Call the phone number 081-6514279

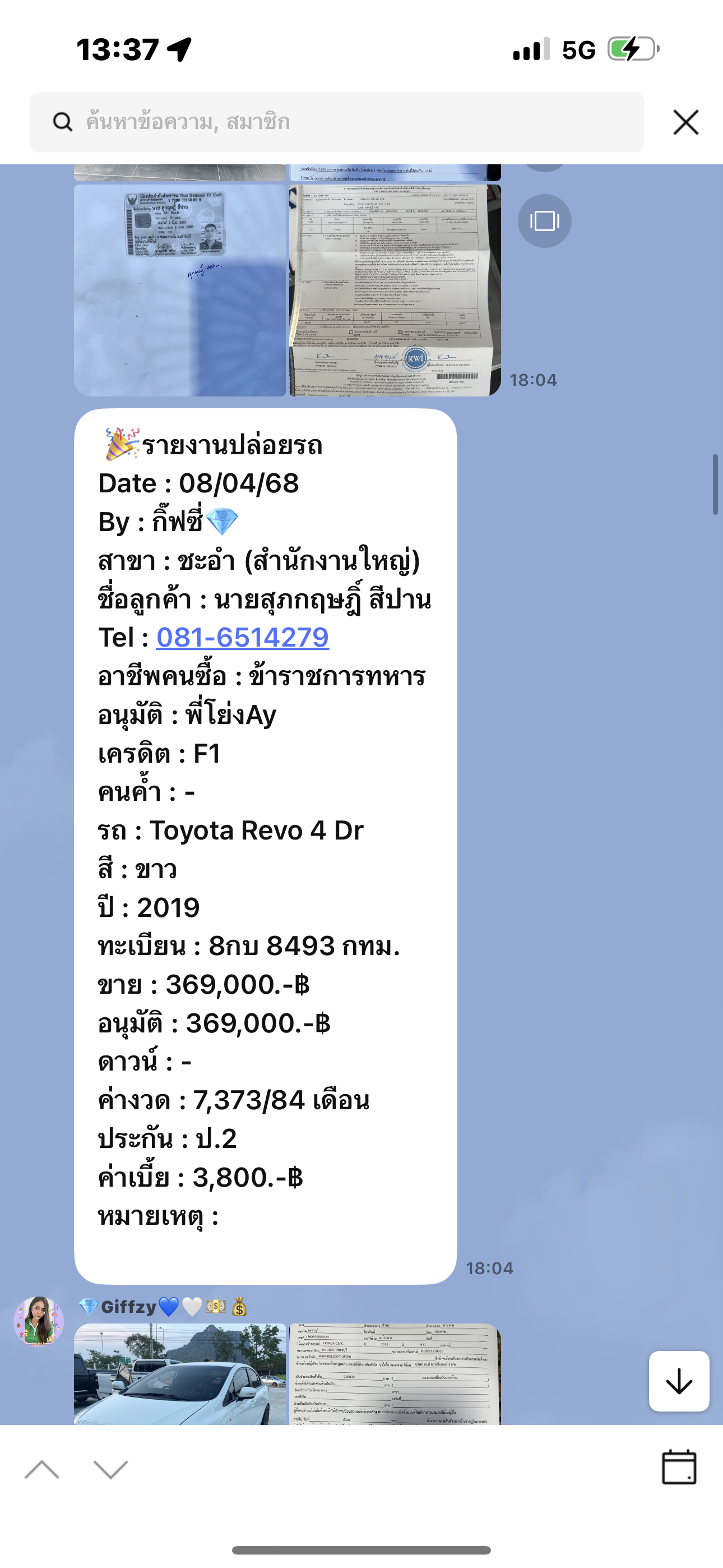click(242, 637)
